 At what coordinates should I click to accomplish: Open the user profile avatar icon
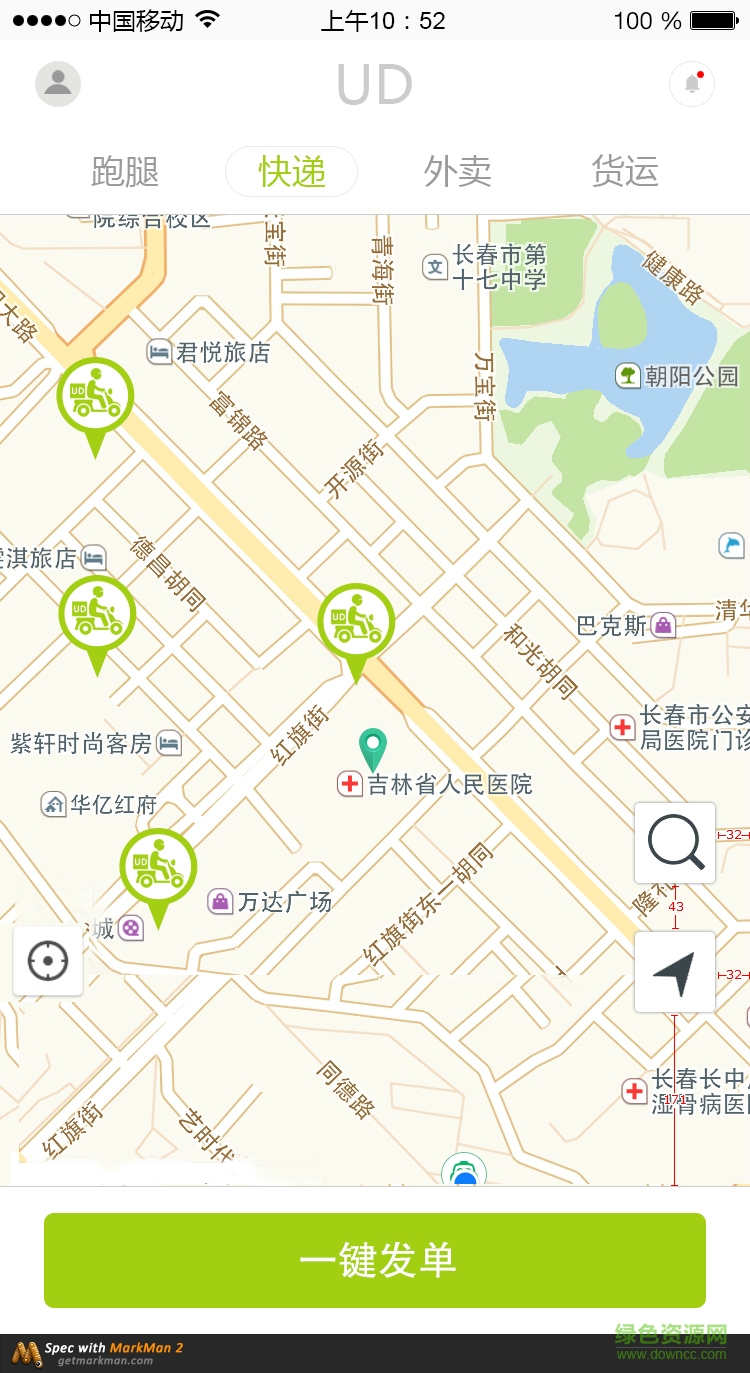point(57,83)
